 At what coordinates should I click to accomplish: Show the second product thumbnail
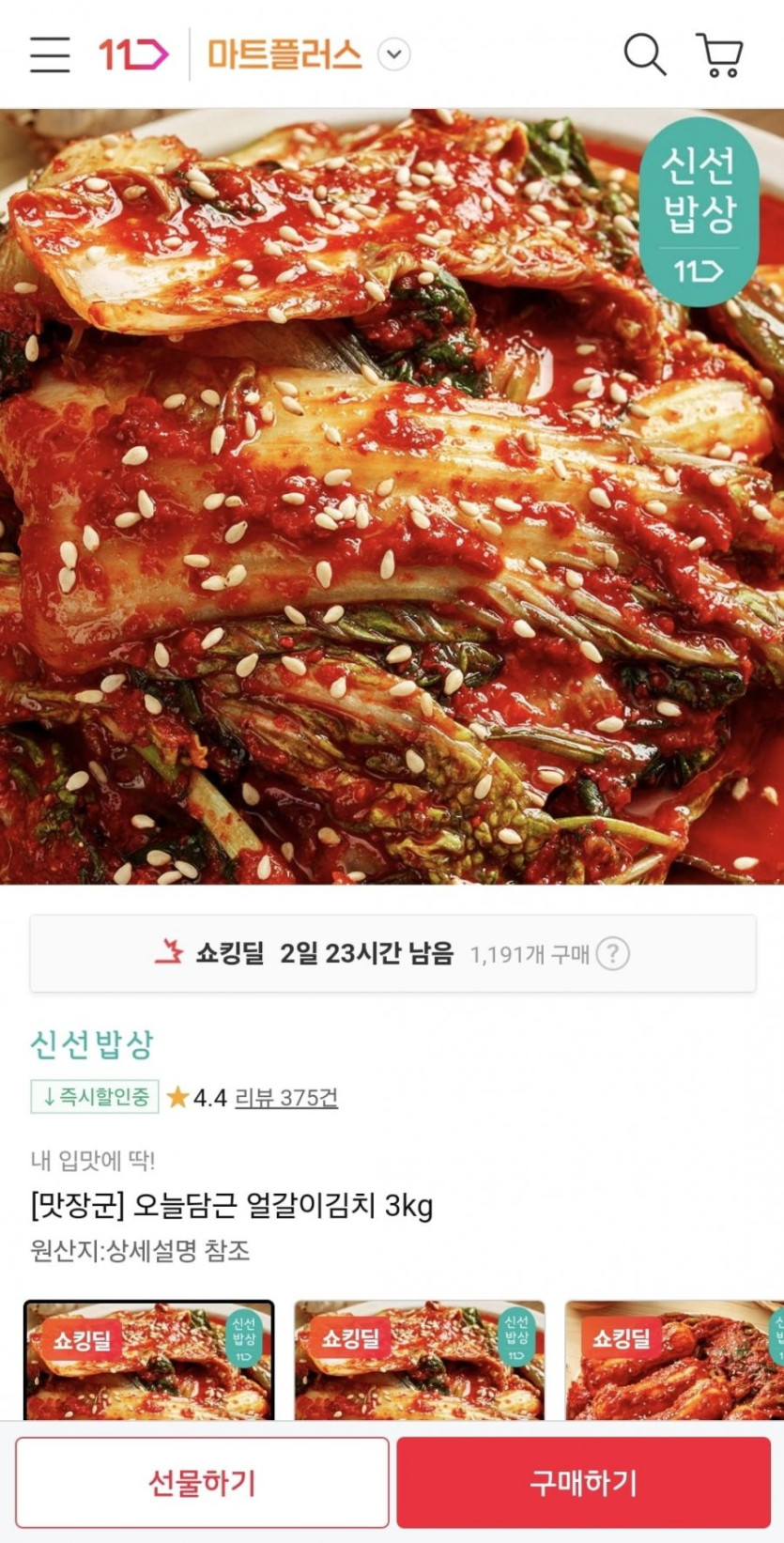point(419,1359)
